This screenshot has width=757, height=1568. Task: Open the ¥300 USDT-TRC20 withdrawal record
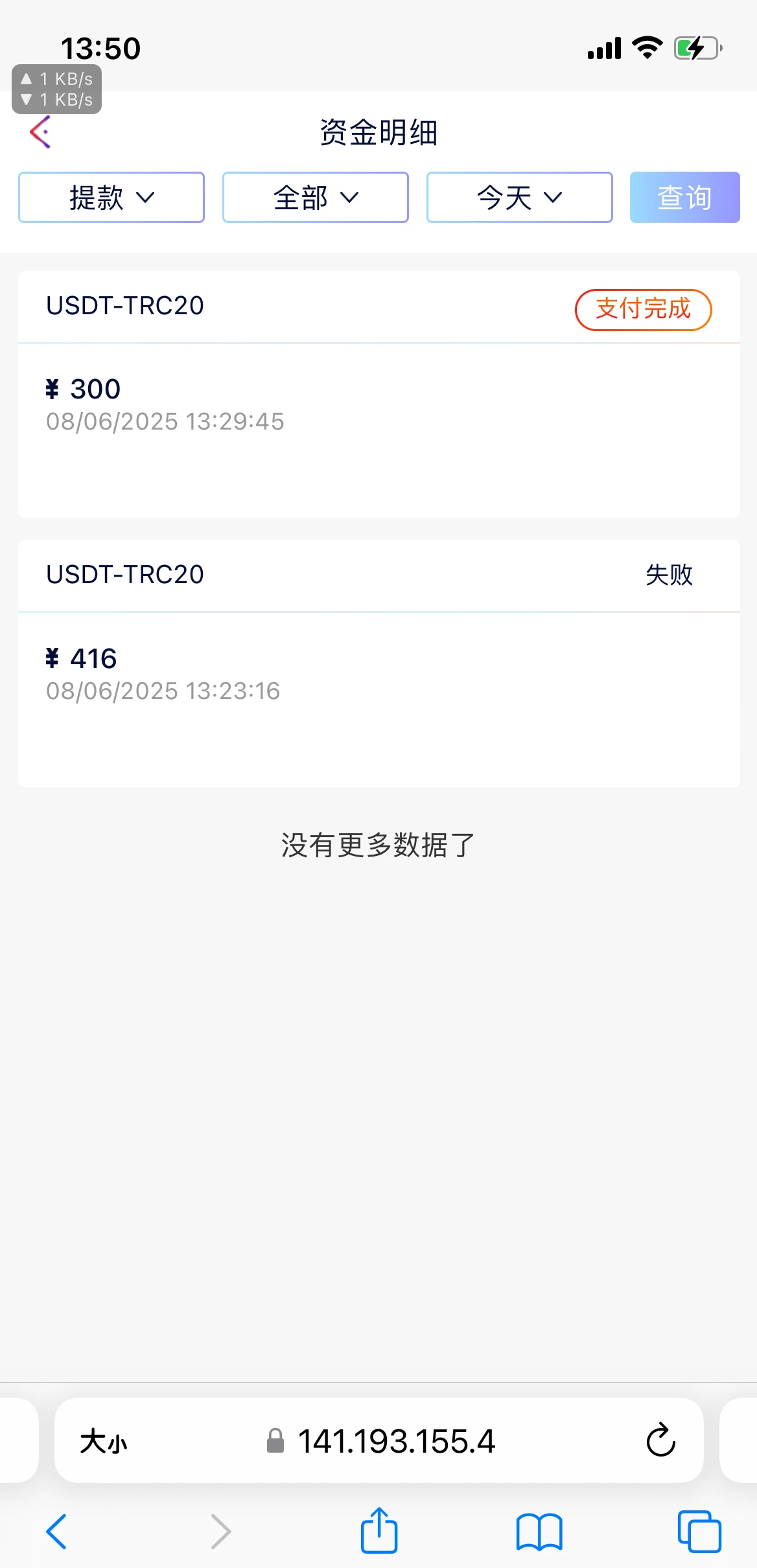pyautogui.click(x=378, y=402)
